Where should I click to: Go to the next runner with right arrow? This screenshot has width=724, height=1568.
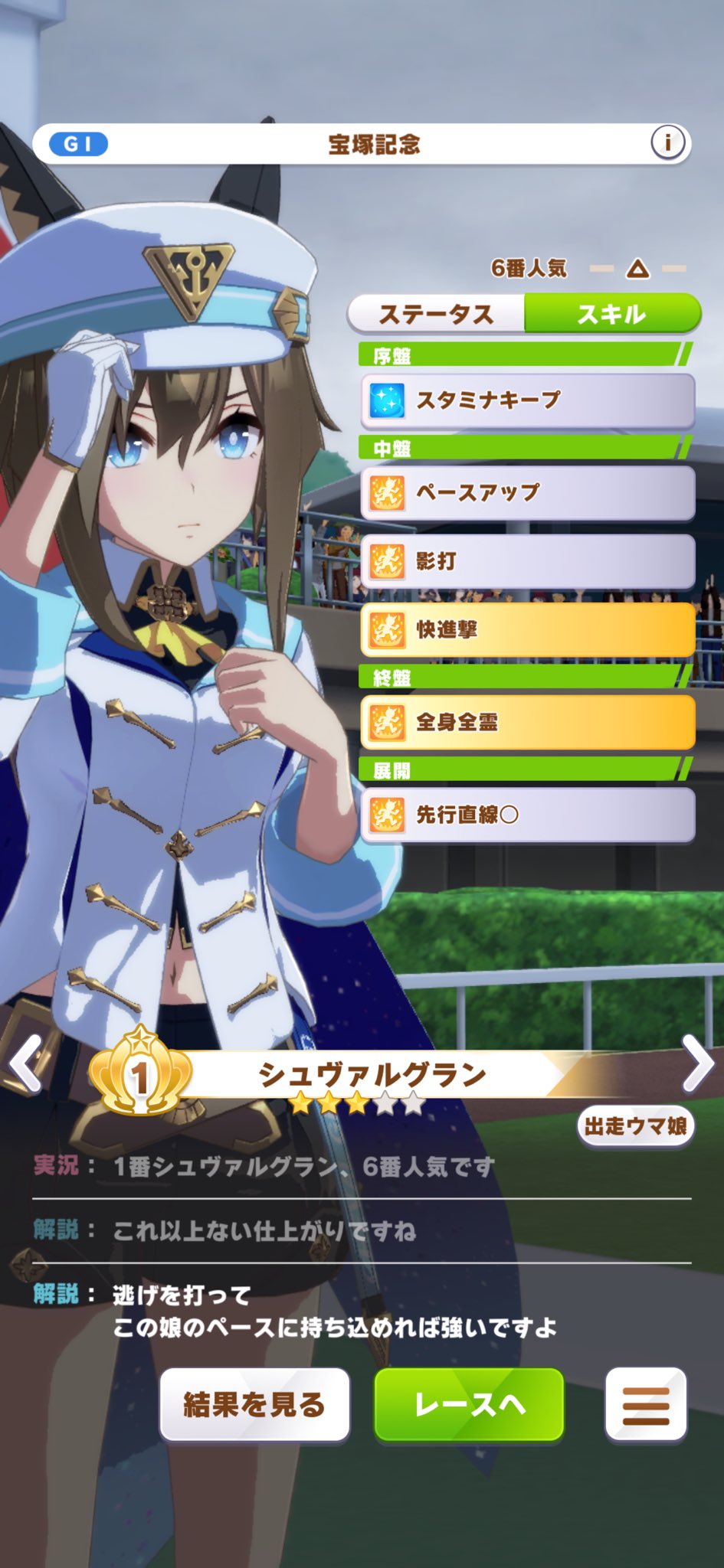point(697,1063)
